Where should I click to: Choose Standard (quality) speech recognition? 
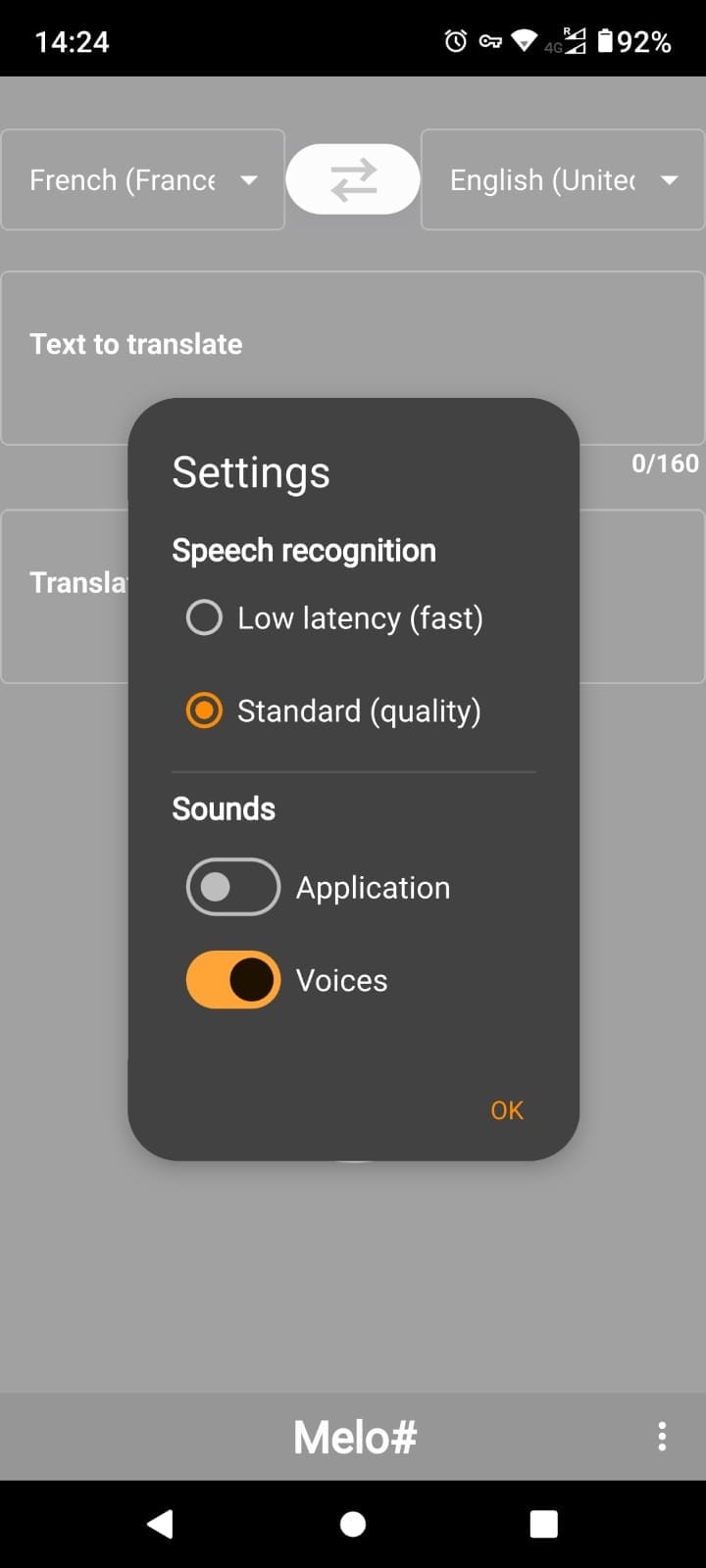[204, 710]
